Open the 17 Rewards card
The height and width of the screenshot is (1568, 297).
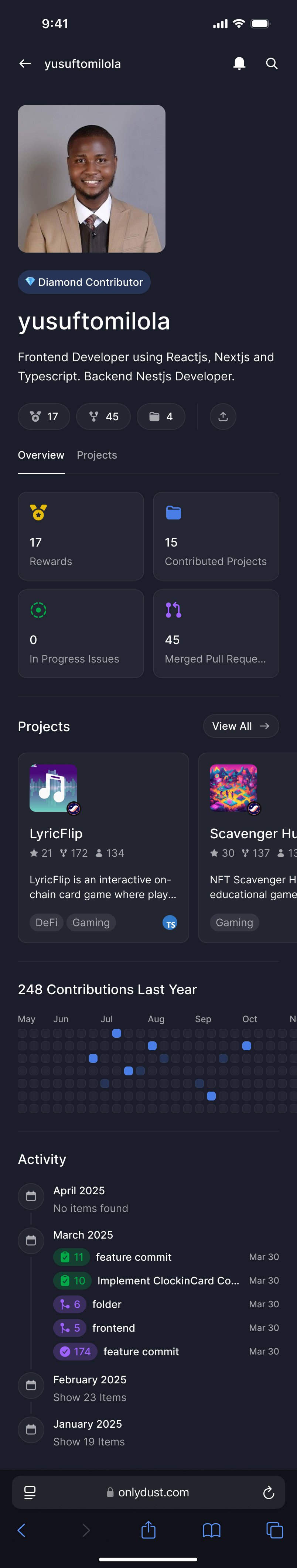[x=80, y=535]
